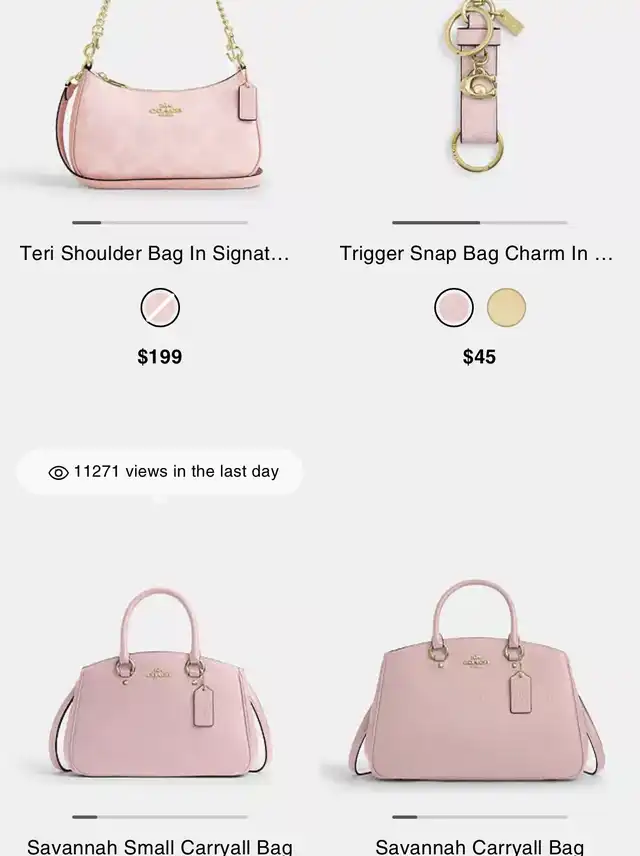Viewport: 640px width, 856px height.
Task: Open the Trigger Snap Bag Charm title link
Action: click(x=477, y=254)
